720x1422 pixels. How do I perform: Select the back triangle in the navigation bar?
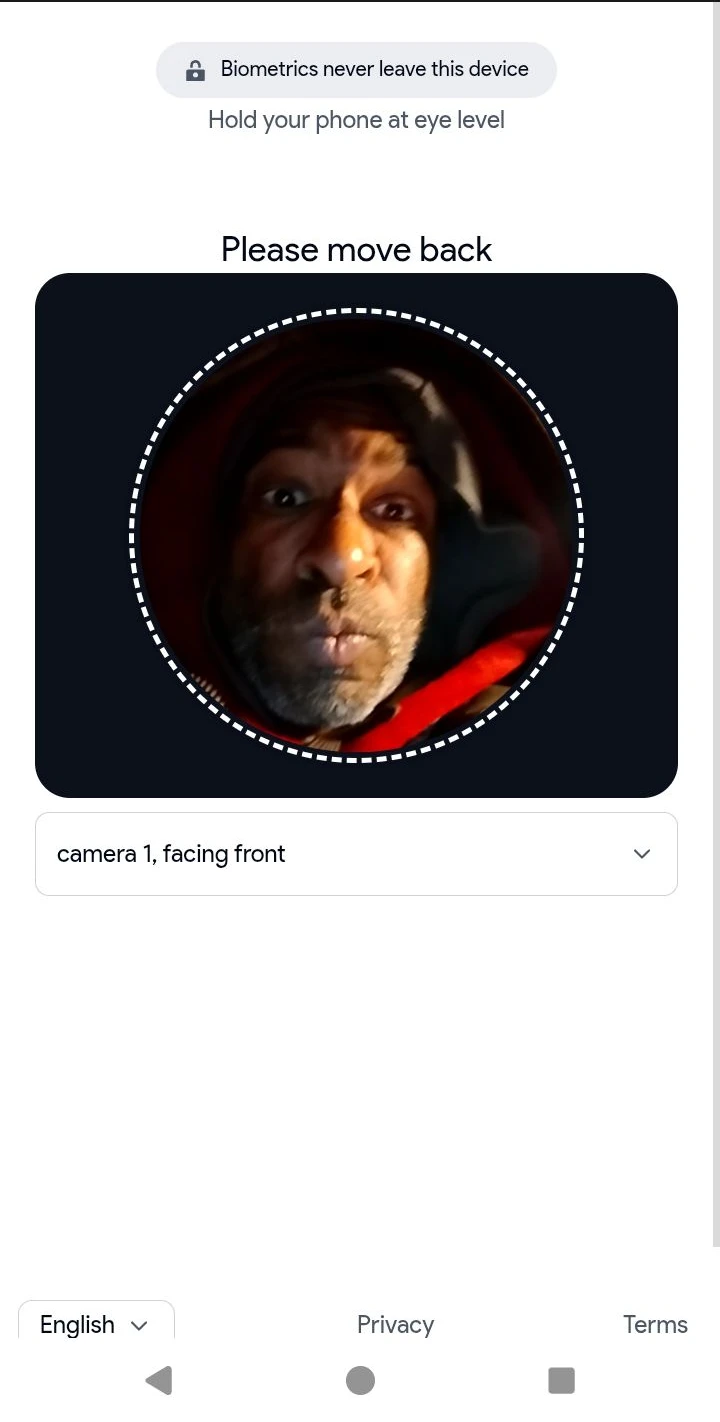(x=158, y=1380)
